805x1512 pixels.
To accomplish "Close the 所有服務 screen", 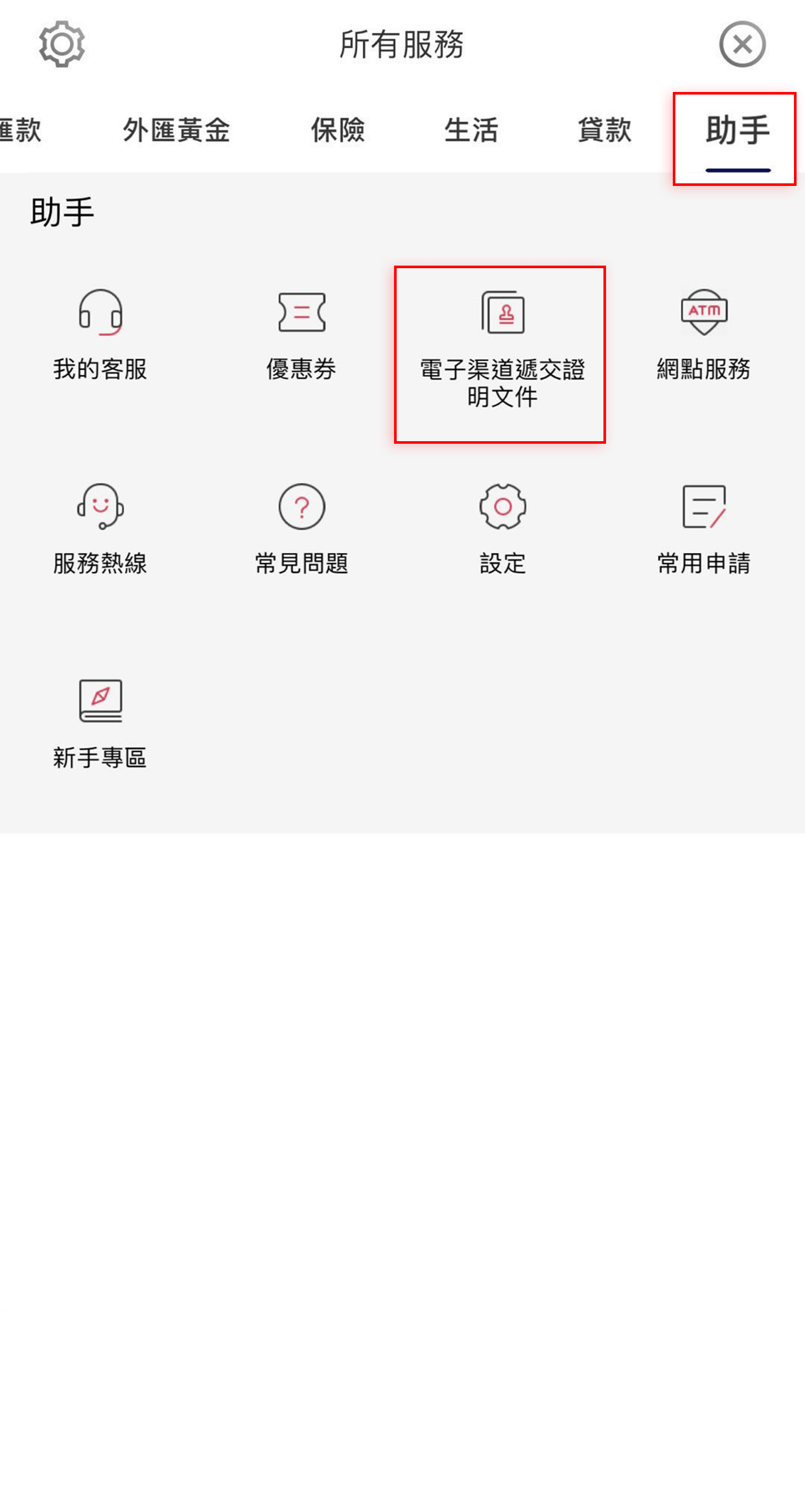I will click(742, 44).
